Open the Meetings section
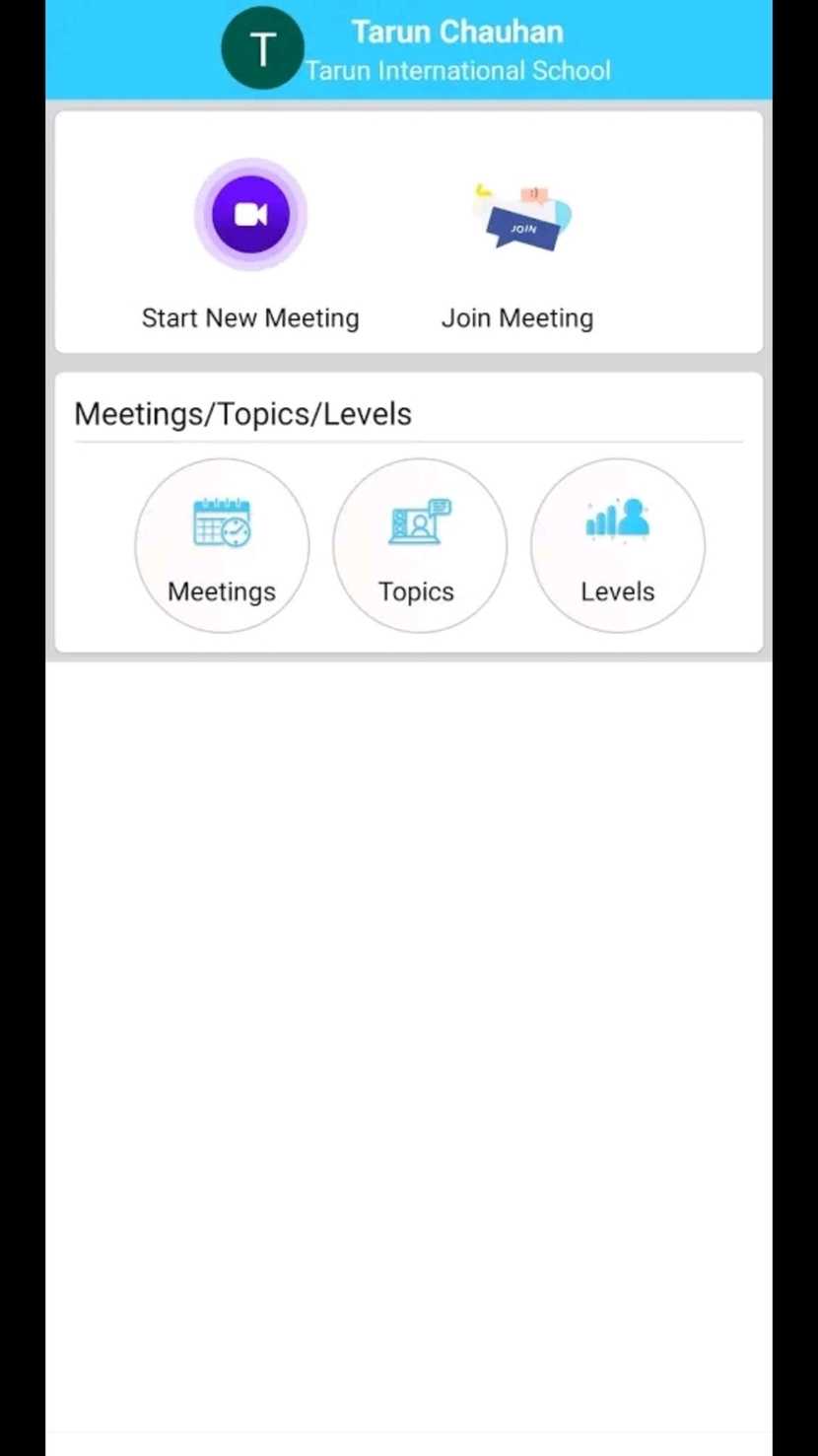818x1456 pixels. tap(222, 545)
